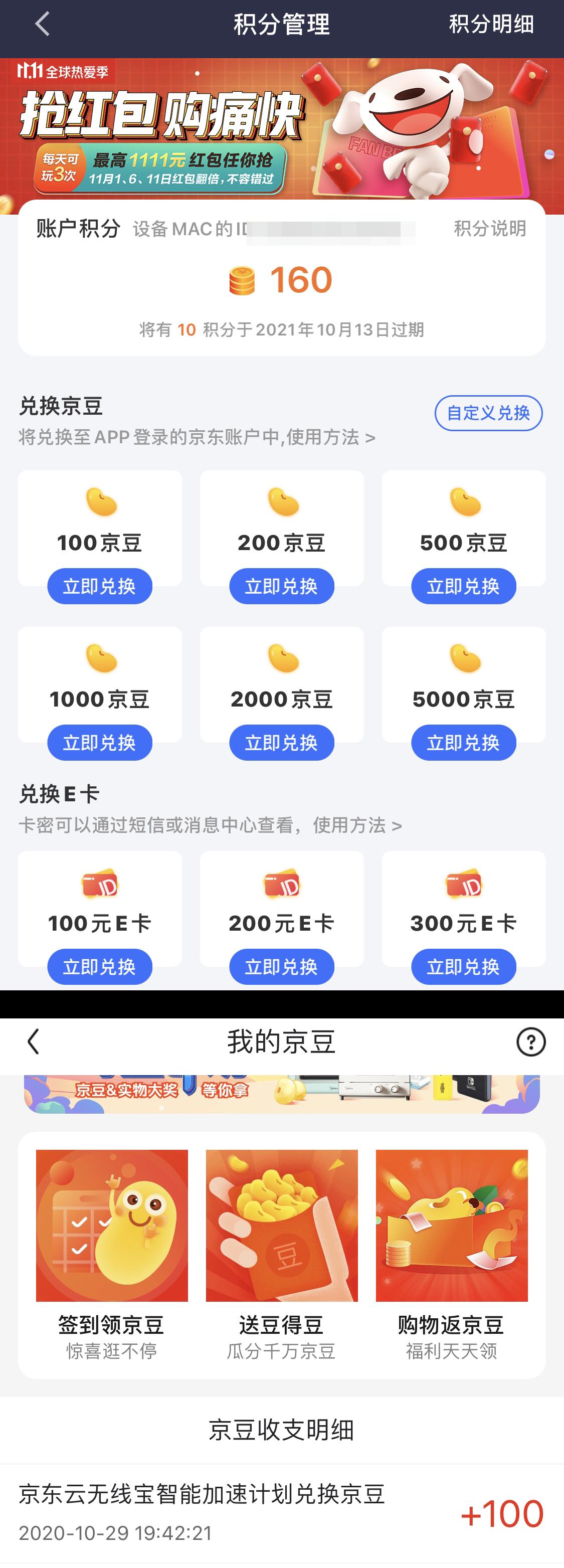Tap the back arrow on 积分管理 page
Viewport: 564px width, 1568px height.
pos(40,25)
